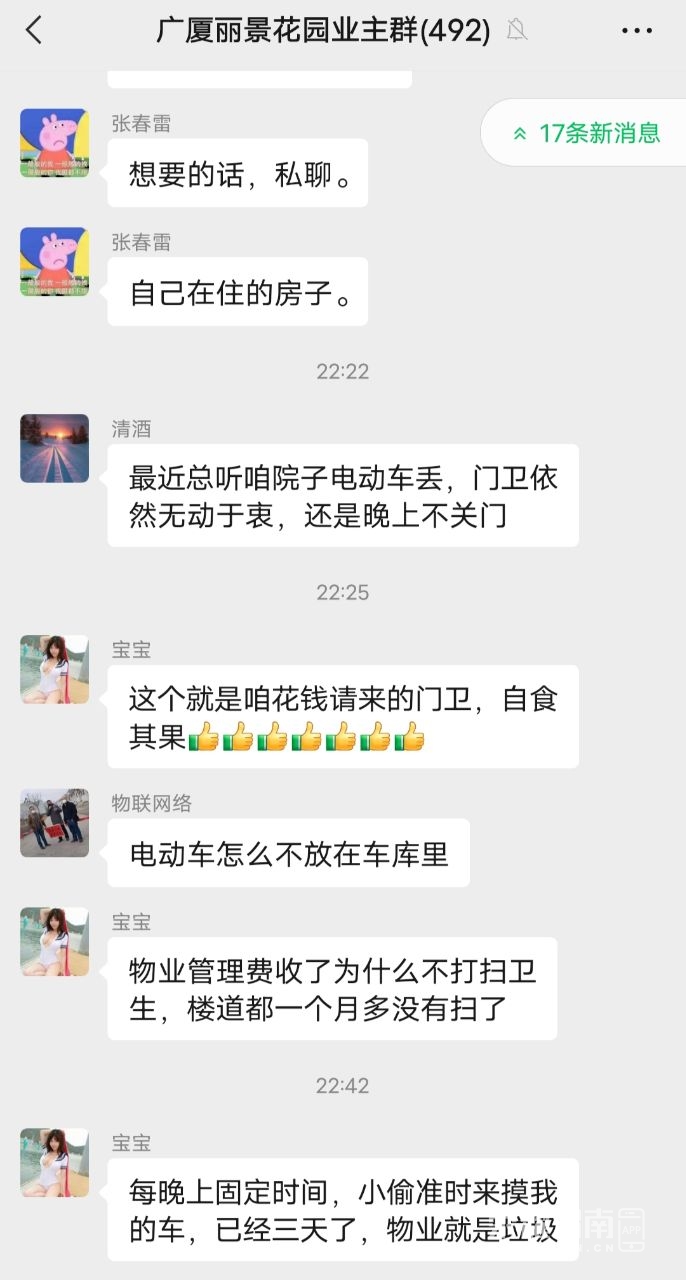Open 宝宝's avatar beside the 自食其果 message
Viewport: 686px width, 1280px height.
pos(55,669)
